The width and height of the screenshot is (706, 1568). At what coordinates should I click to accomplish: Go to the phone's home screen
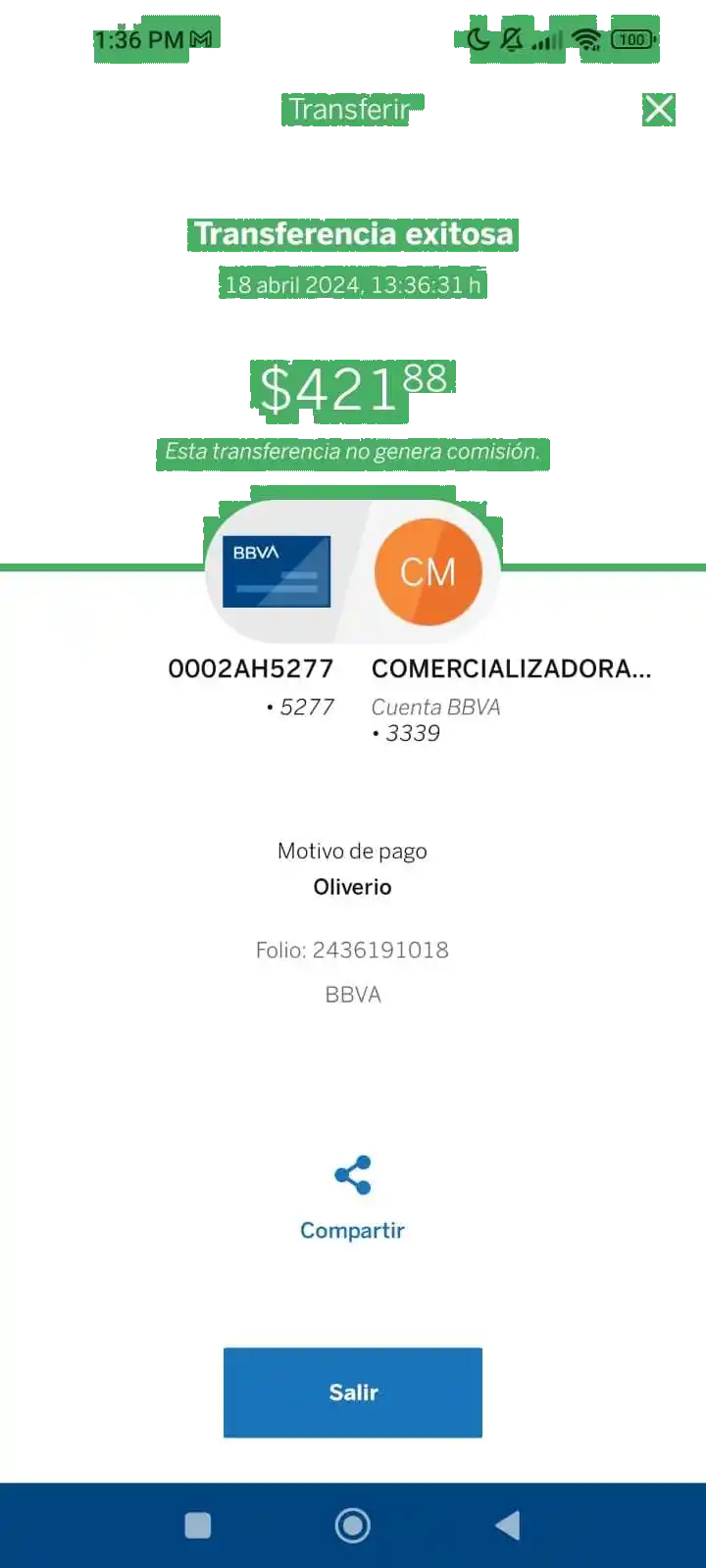[352, 1525]
